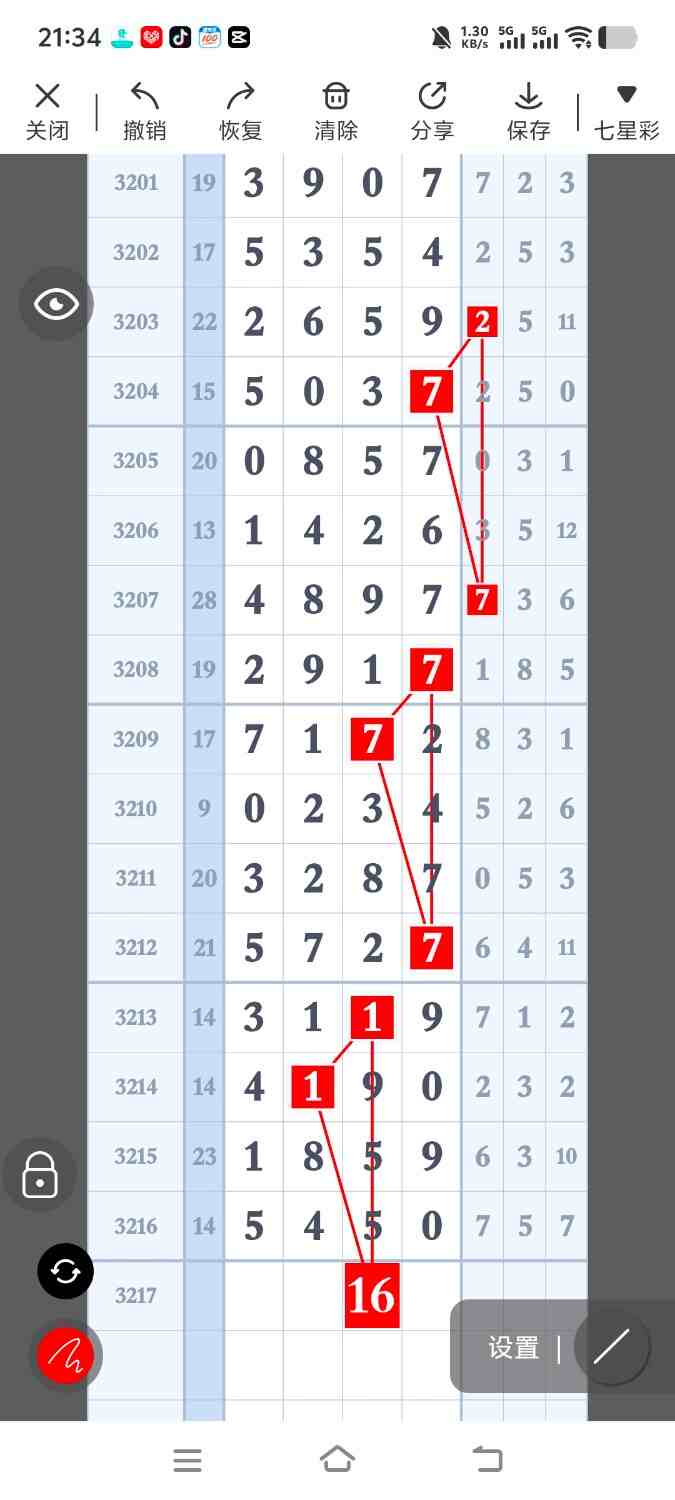Share the chart via 分享
Image resolution: width=675 pixels, height=1500 pixels.
(x=432, y=111)
